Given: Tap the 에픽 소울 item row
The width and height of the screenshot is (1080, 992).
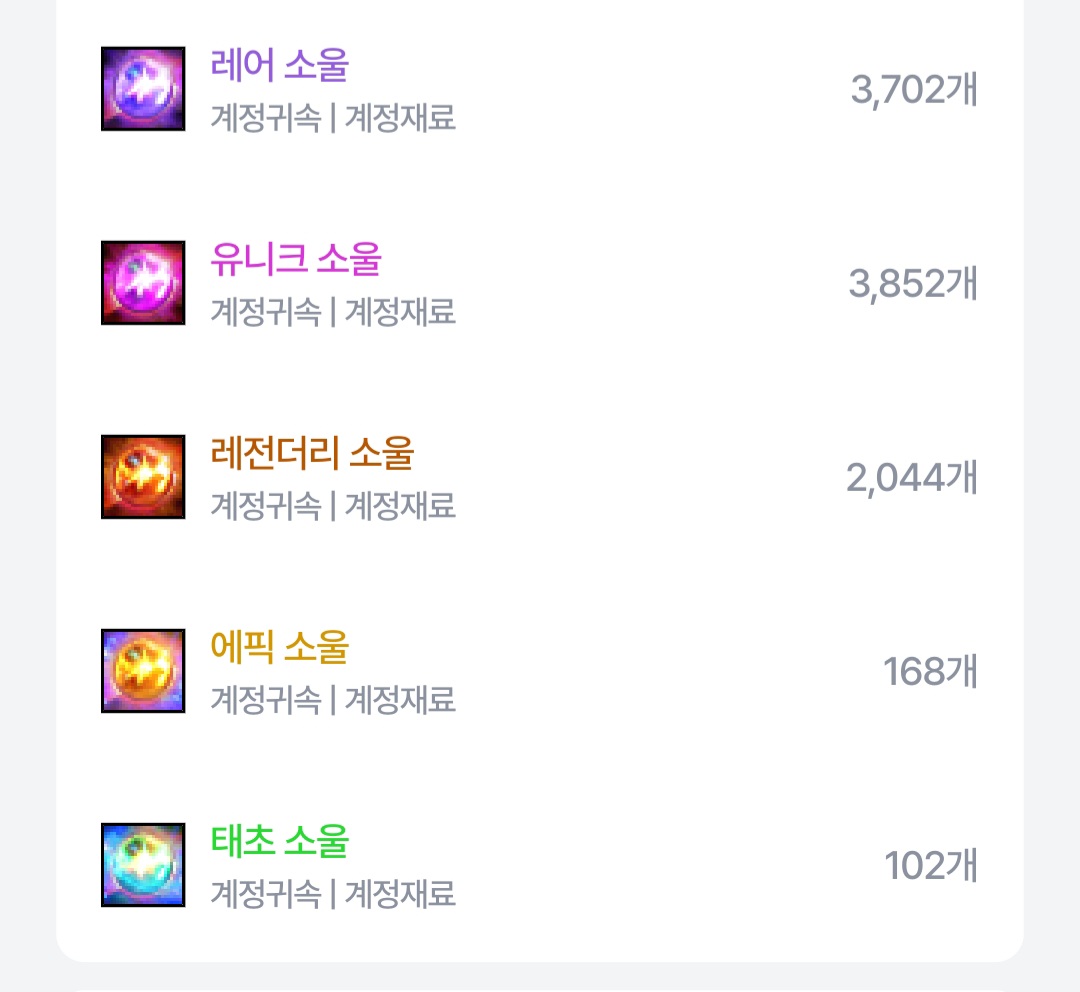Looking at the screenshot, I should click(540, 671).
